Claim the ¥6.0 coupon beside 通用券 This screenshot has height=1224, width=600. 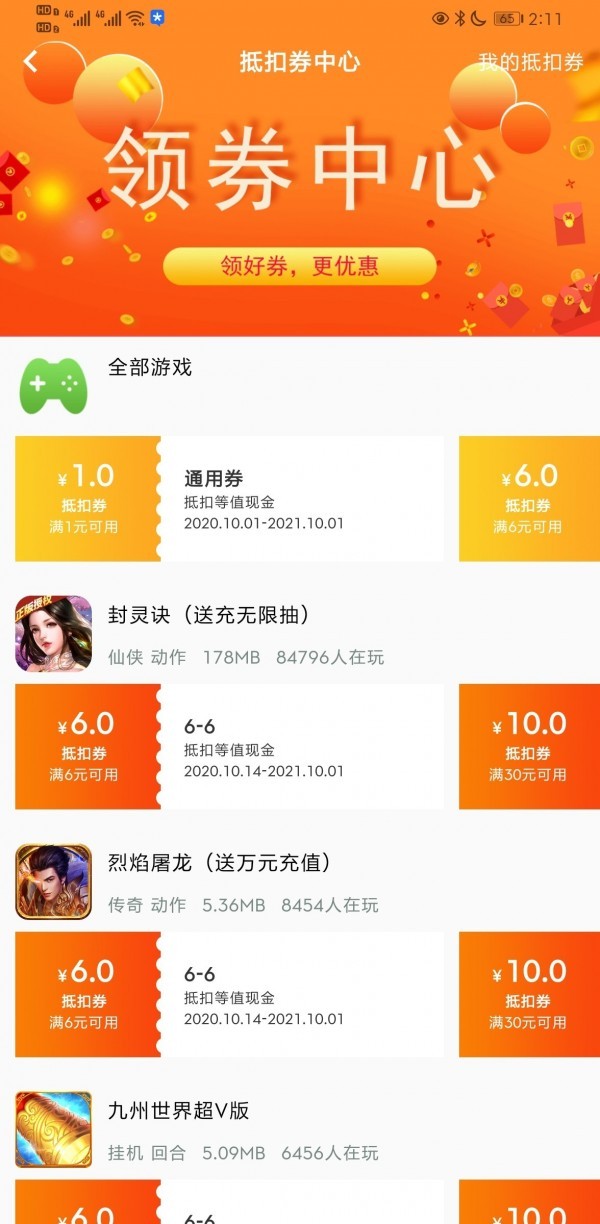[x=529, y=499]
